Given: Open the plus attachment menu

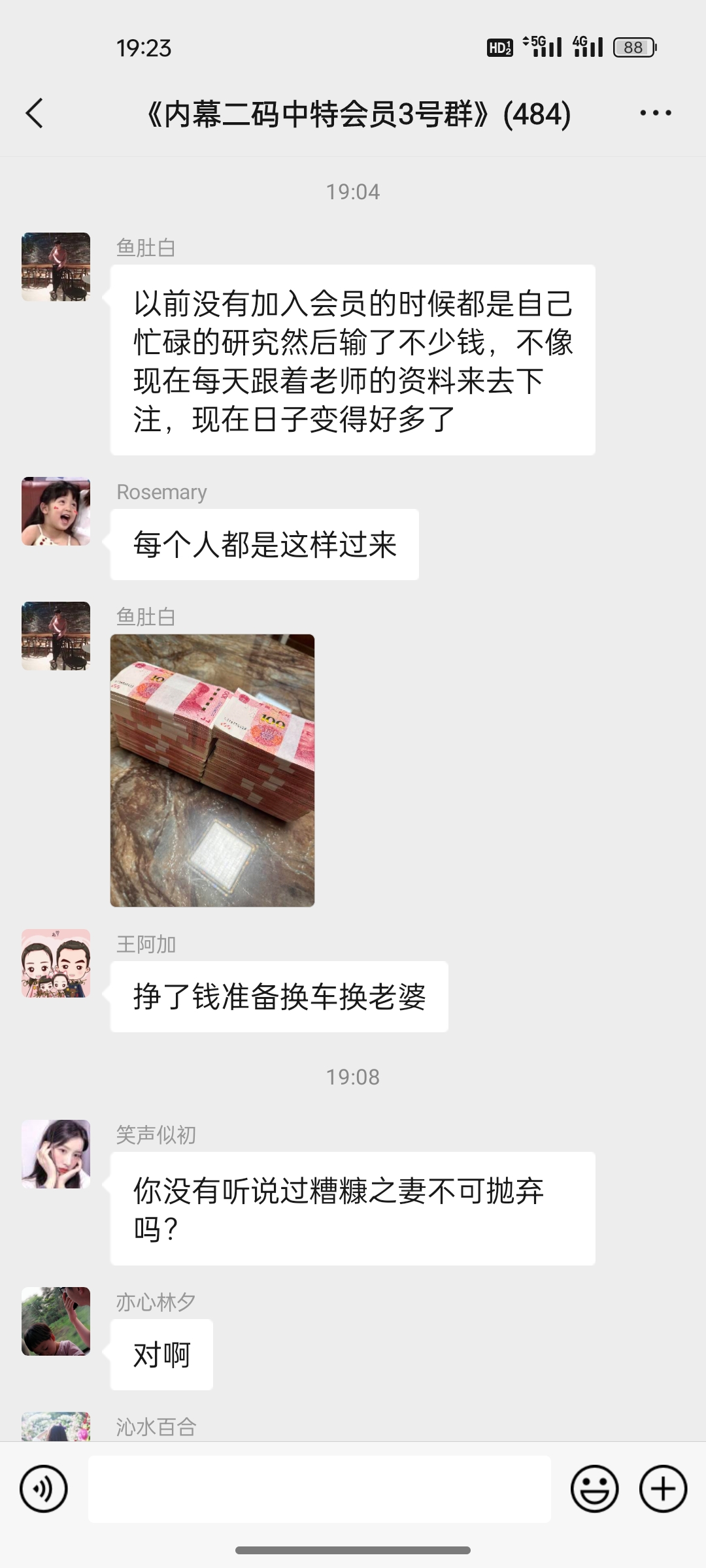Looking at the screenshot, I should (663, 1489).
